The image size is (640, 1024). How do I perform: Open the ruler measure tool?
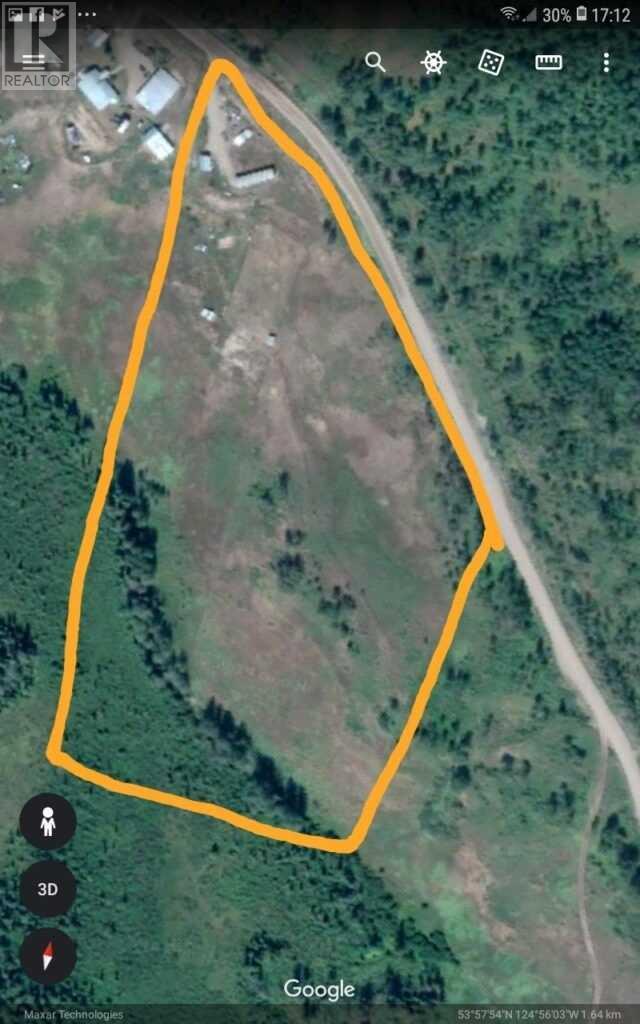pyautogui.click(x=548, y=62)
